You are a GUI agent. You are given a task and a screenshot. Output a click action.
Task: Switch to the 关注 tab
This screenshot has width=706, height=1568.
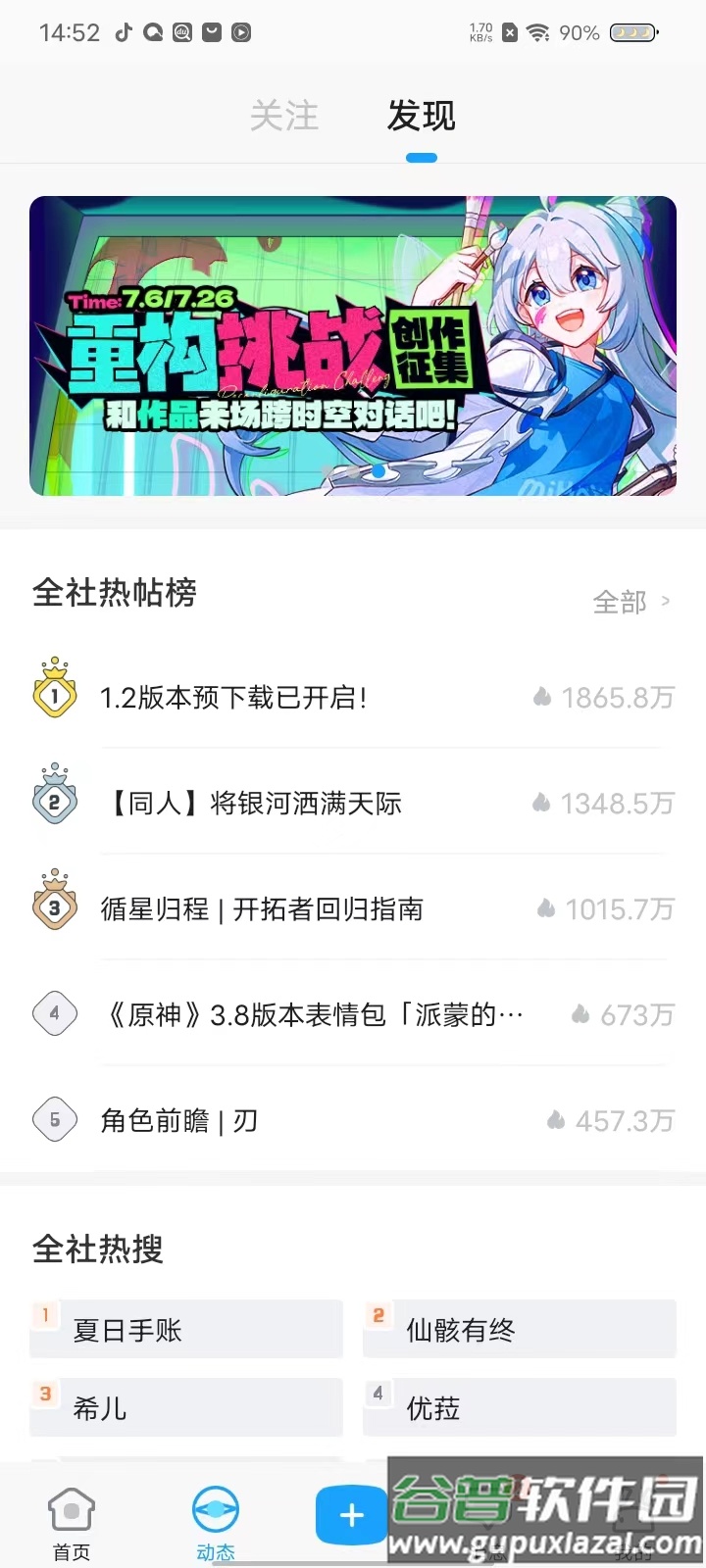[284, 117]
